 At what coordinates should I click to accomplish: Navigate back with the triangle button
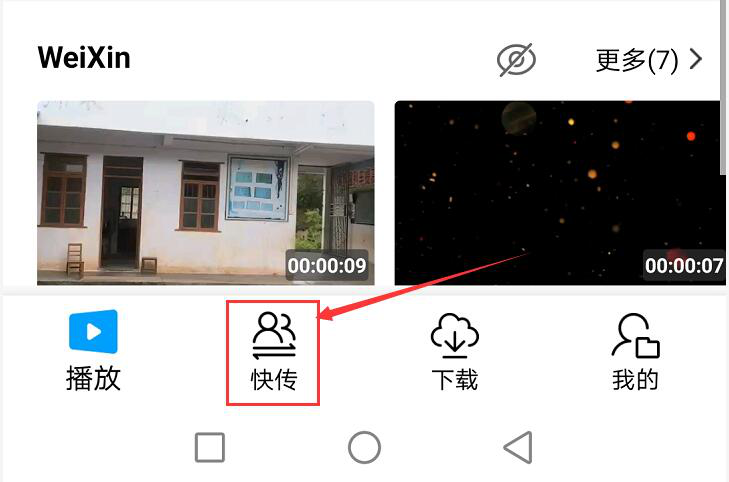point(518,447)
